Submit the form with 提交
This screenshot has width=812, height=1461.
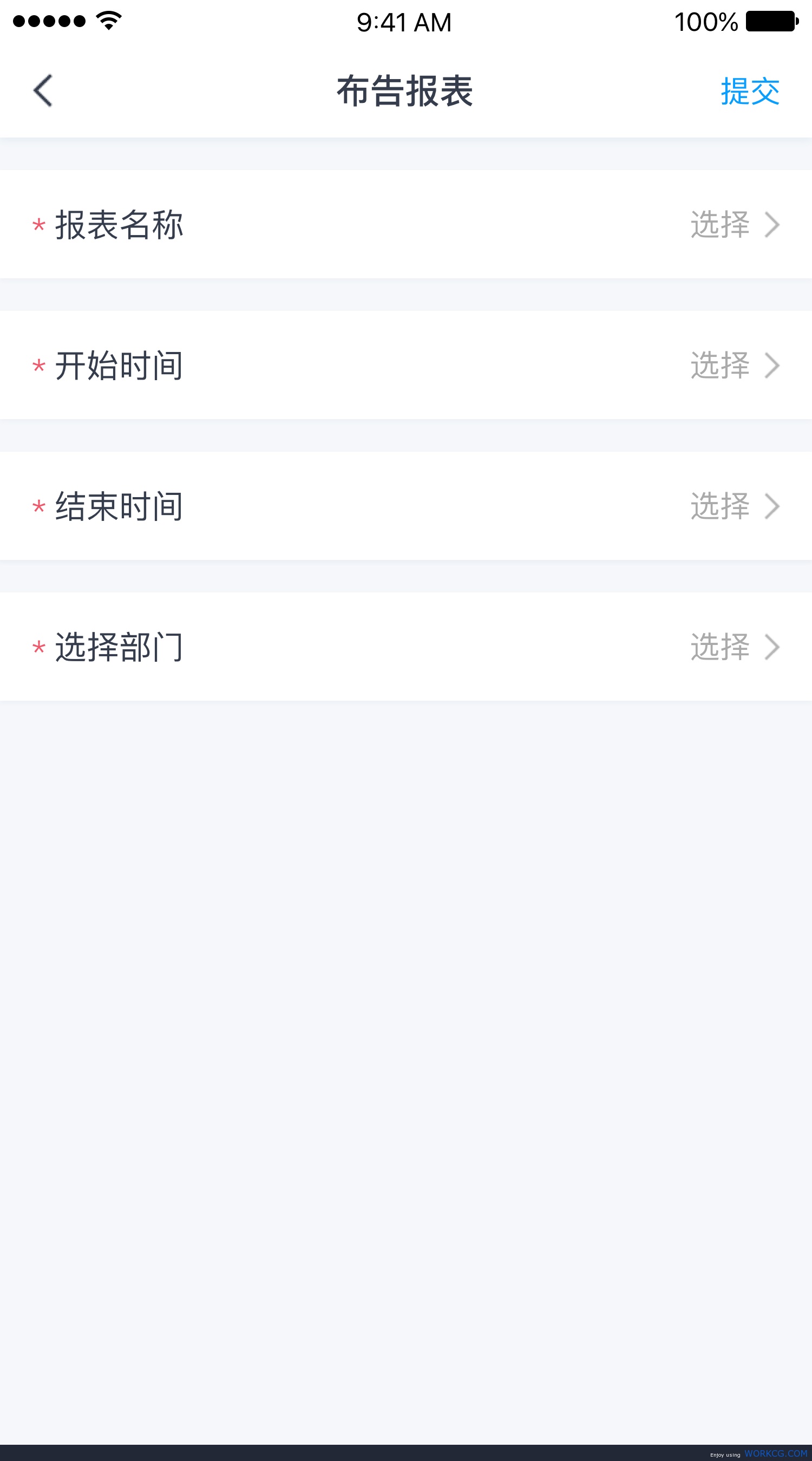[750, 92]
